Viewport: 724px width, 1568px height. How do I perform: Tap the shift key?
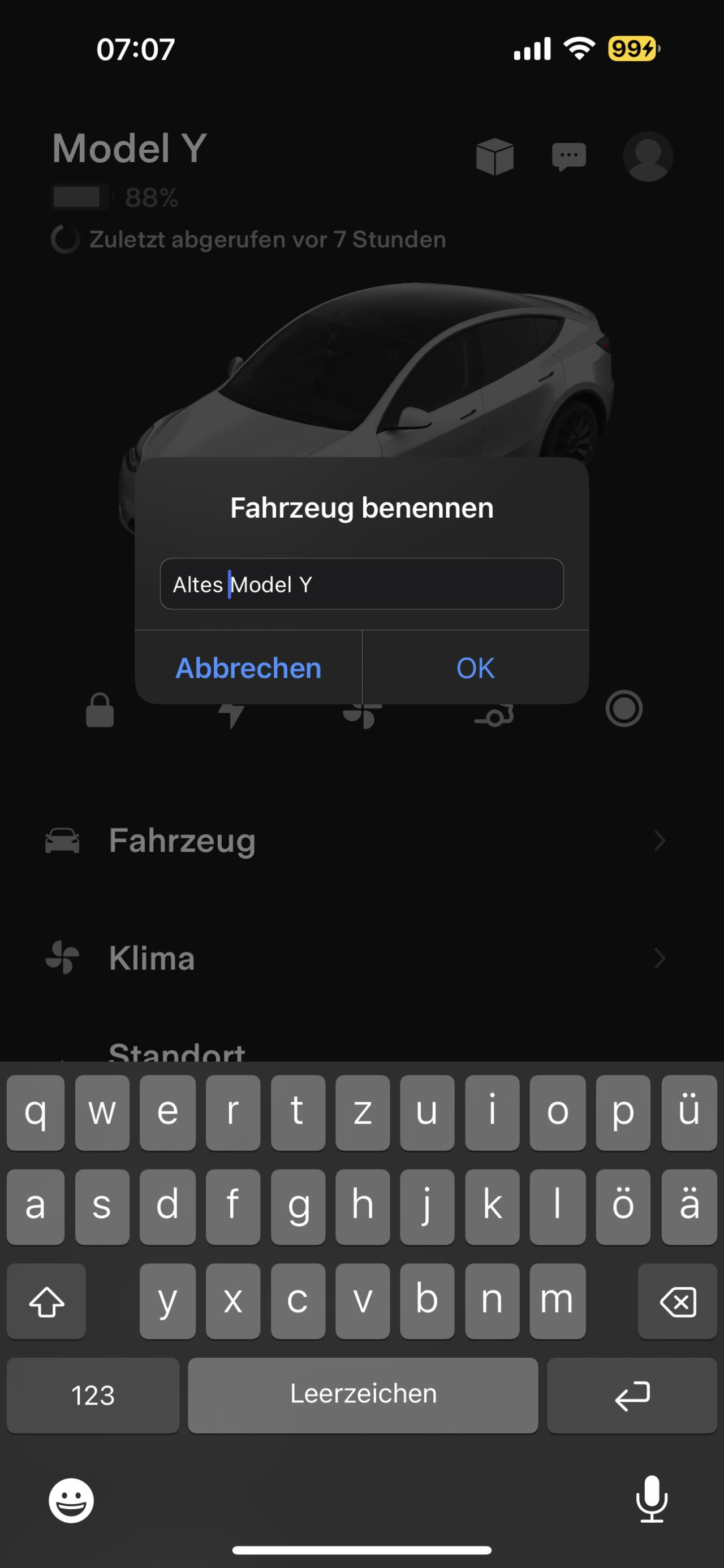46,1301
